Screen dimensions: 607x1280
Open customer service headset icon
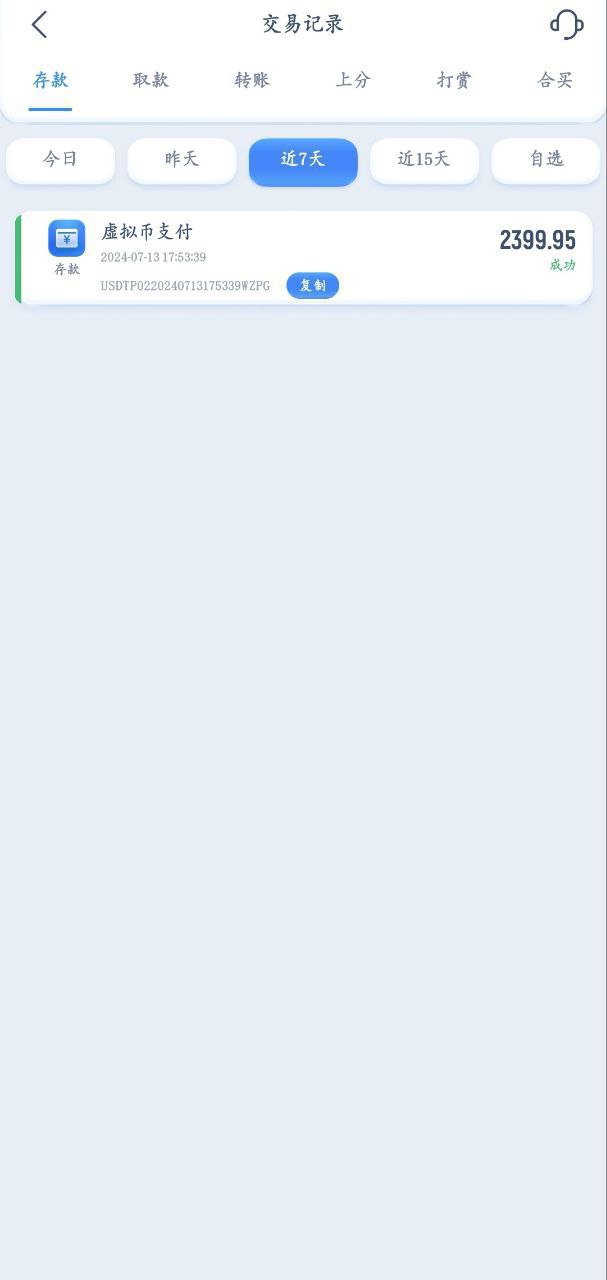566,24
